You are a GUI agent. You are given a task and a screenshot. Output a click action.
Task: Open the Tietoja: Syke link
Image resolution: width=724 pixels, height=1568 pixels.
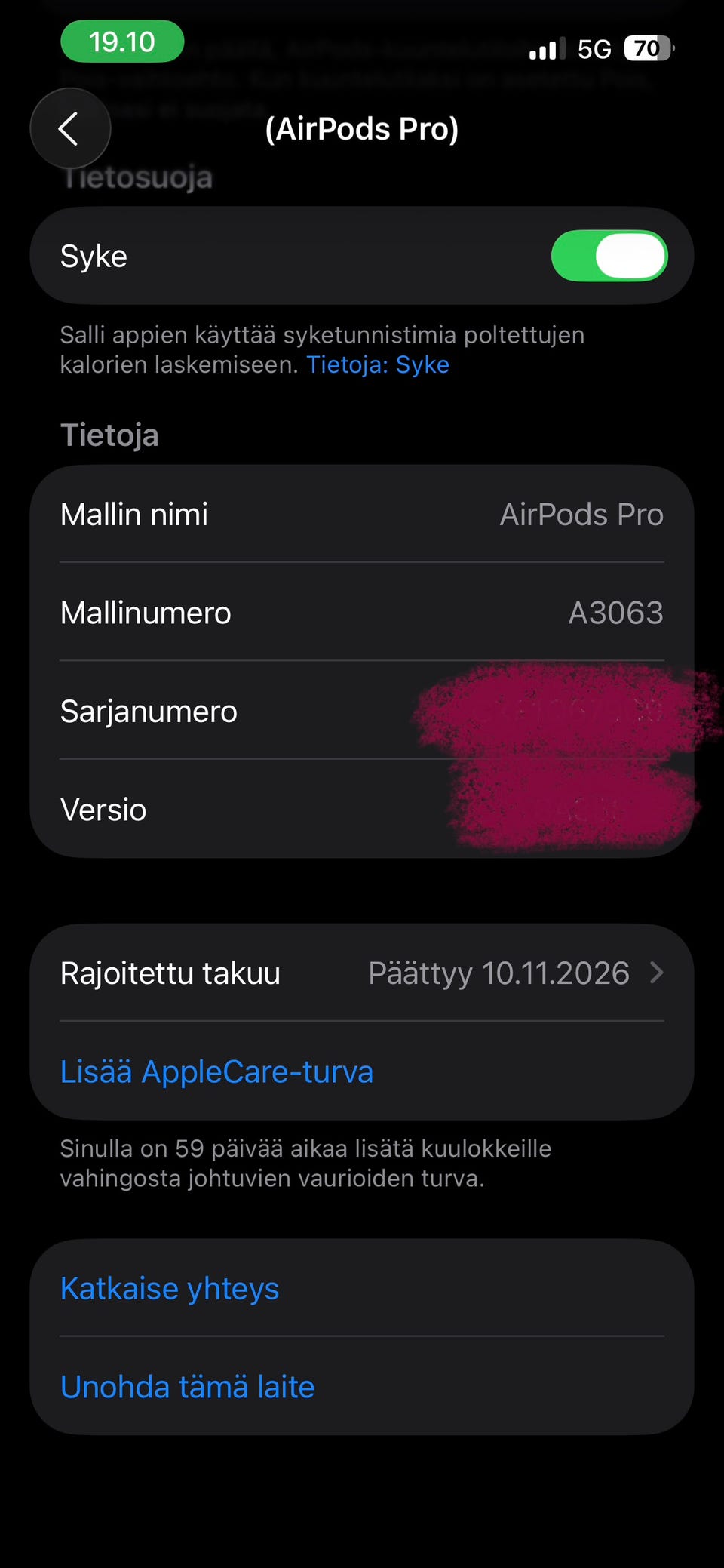click(377, 365)
